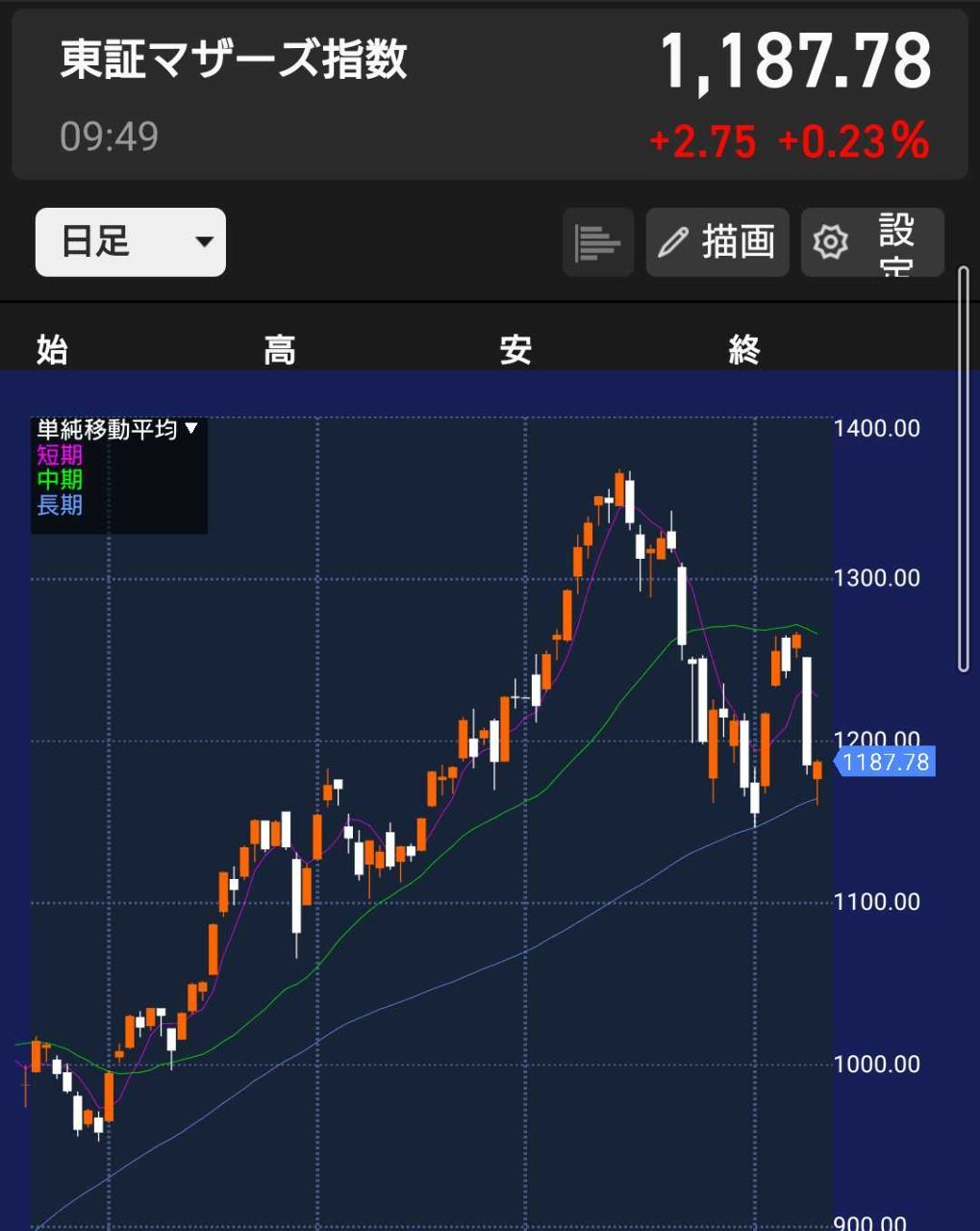The height and width of the screenshot is (1231, 980).
Task: Open the 描画 drawing tool
Action: pos(717,242)
